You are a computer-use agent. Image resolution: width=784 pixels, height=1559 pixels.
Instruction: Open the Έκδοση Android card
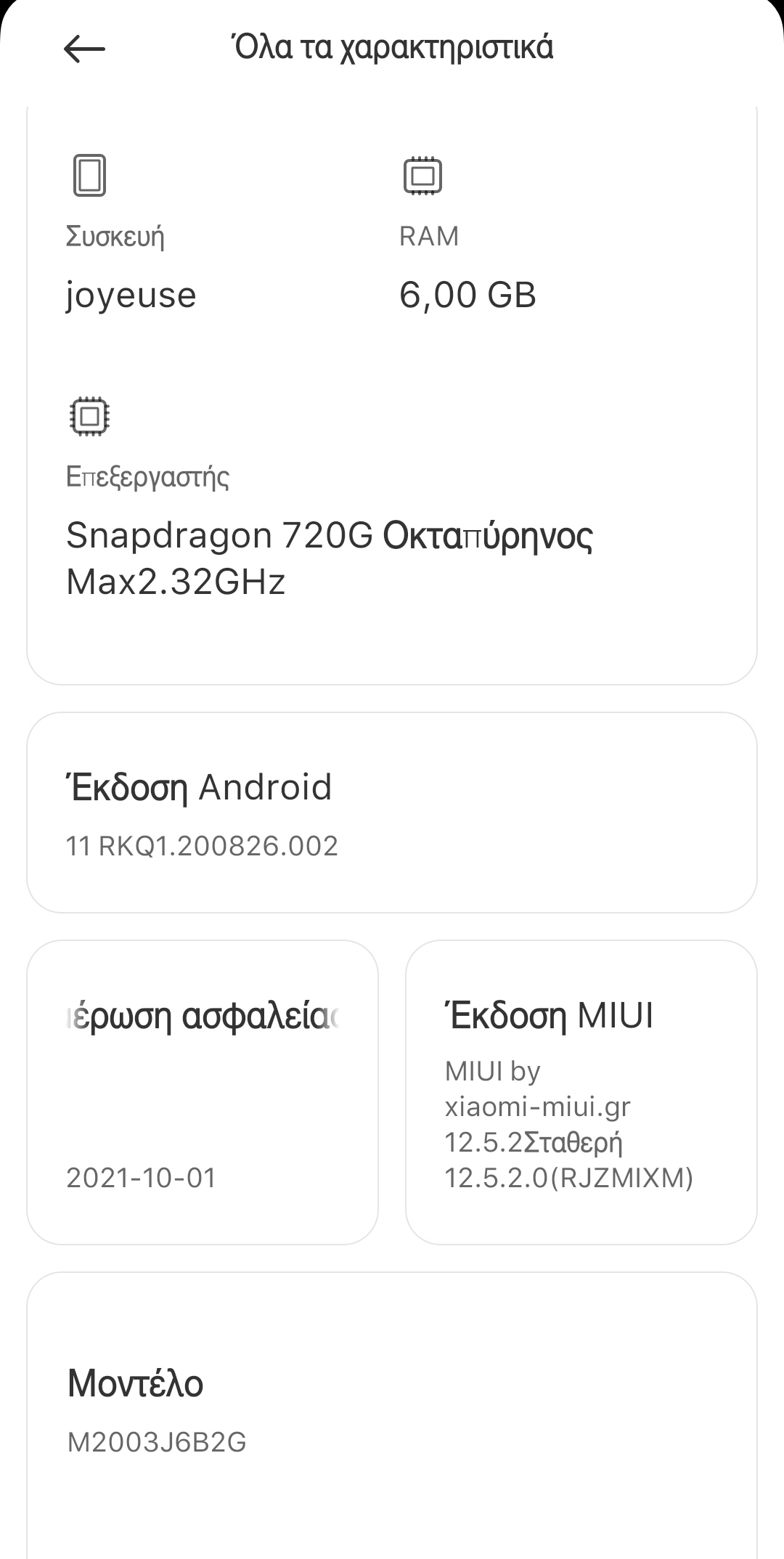[391, 813]
